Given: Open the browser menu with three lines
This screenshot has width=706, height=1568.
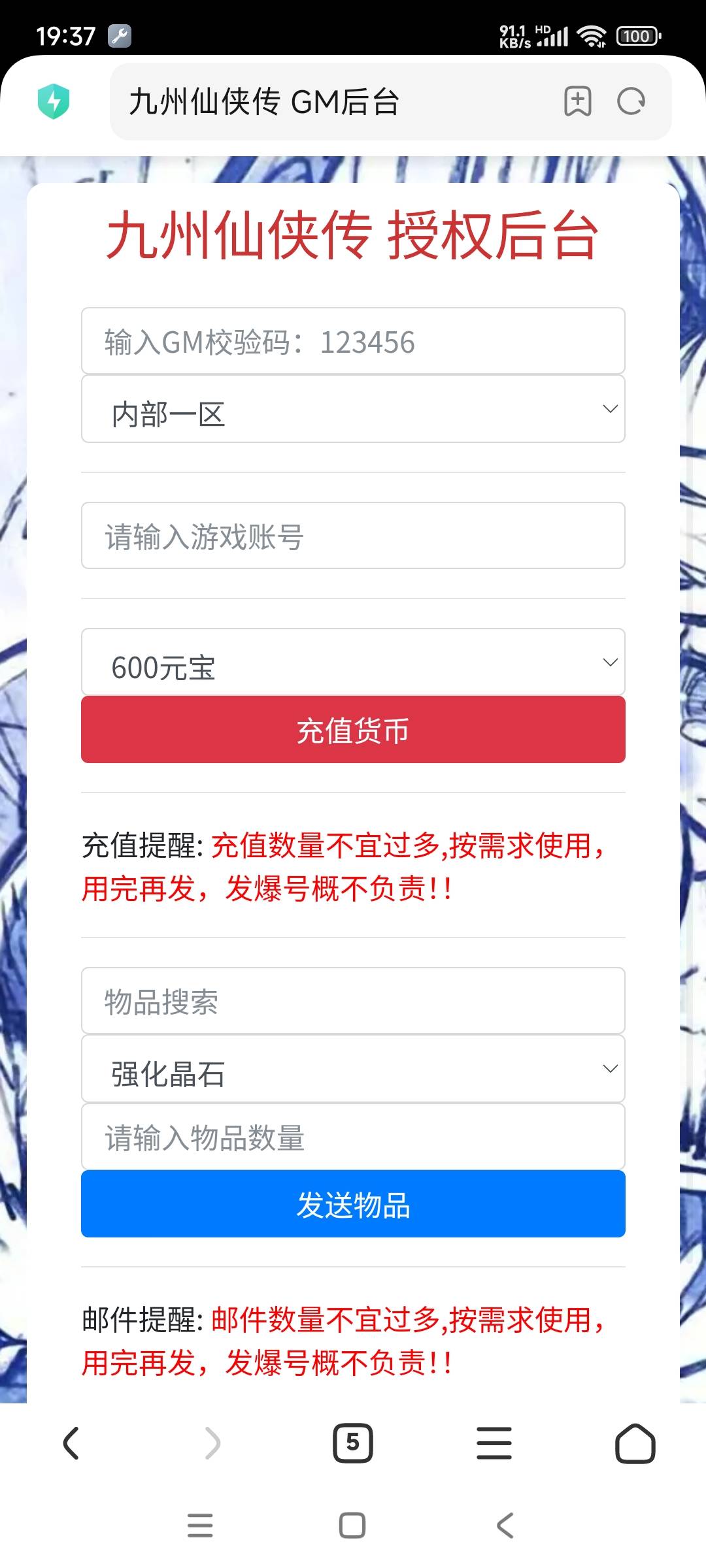Looking at the screenshot, I should click(494, 1443).
